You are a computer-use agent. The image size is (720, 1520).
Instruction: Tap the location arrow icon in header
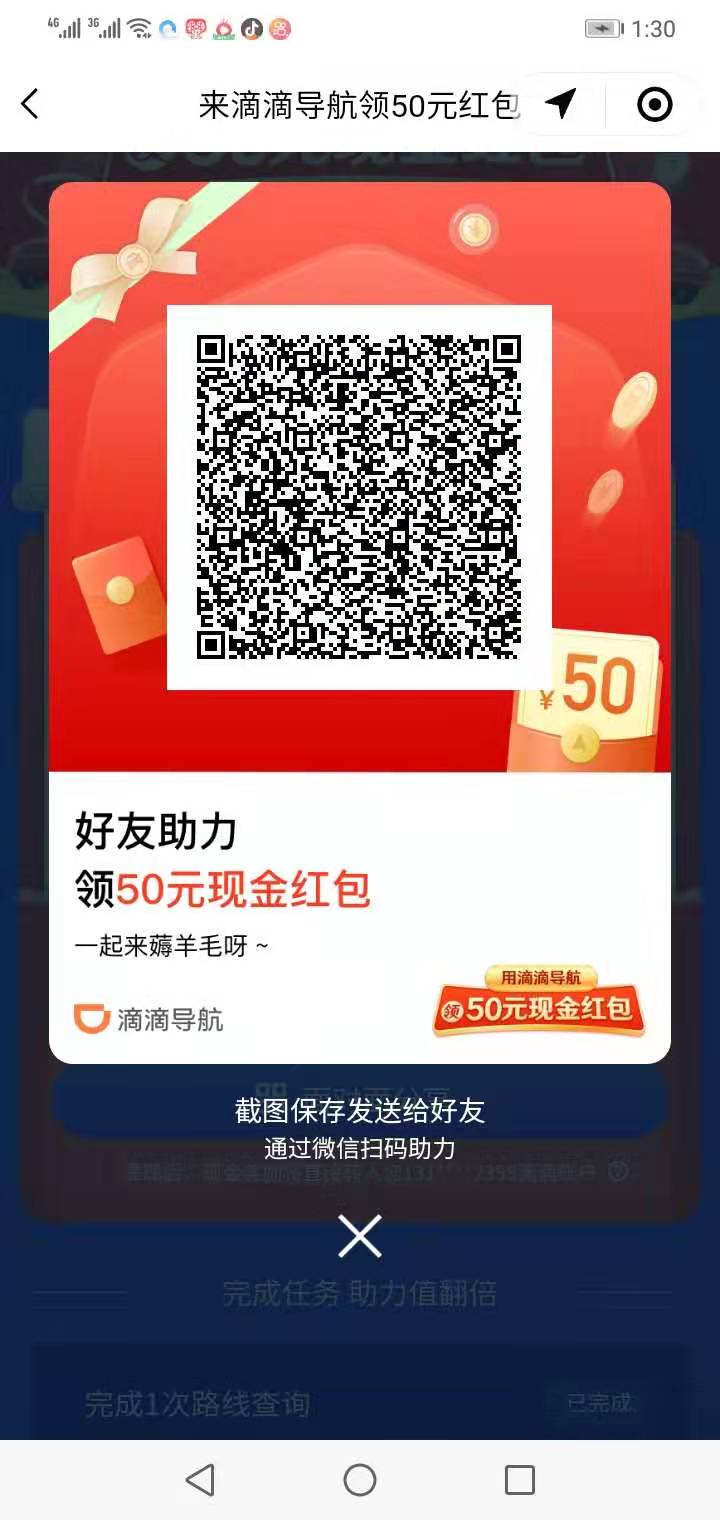[x=560, y=104]
